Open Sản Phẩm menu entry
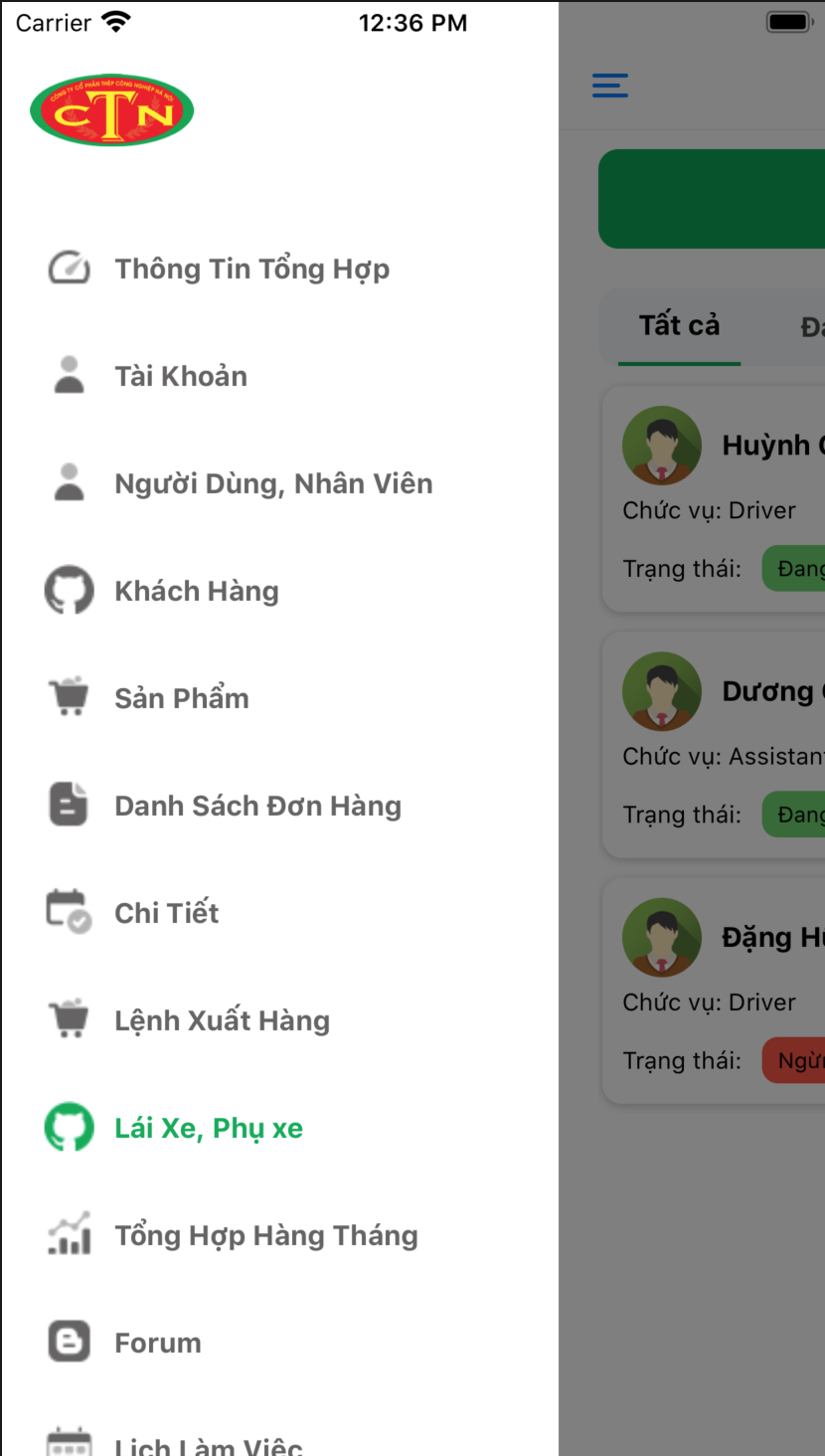825x1456 pixels. [x=279, y=698]
